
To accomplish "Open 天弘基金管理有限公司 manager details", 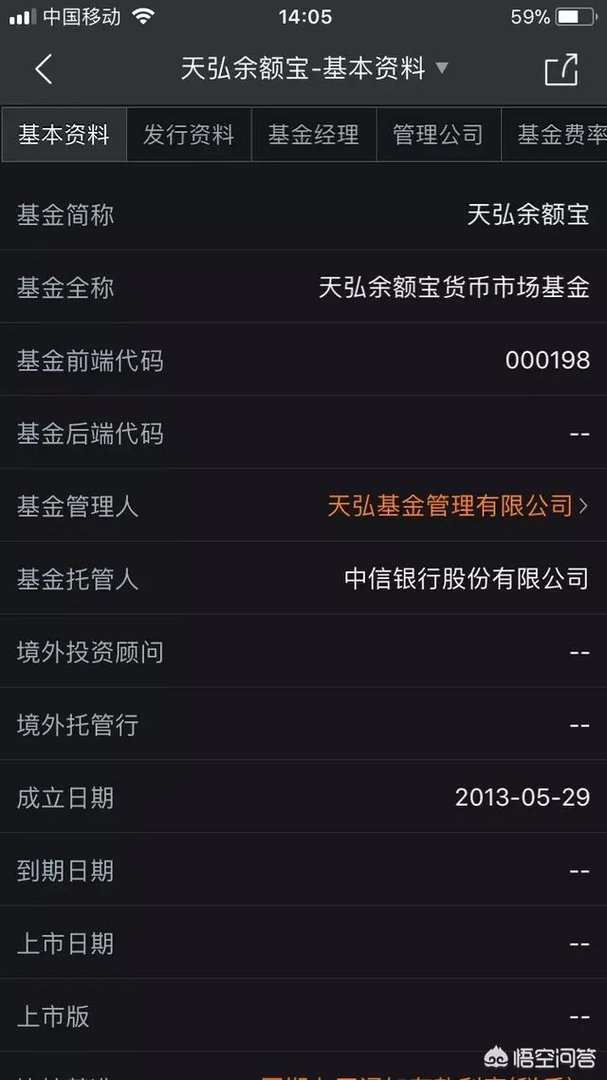I will coord(456,506).
